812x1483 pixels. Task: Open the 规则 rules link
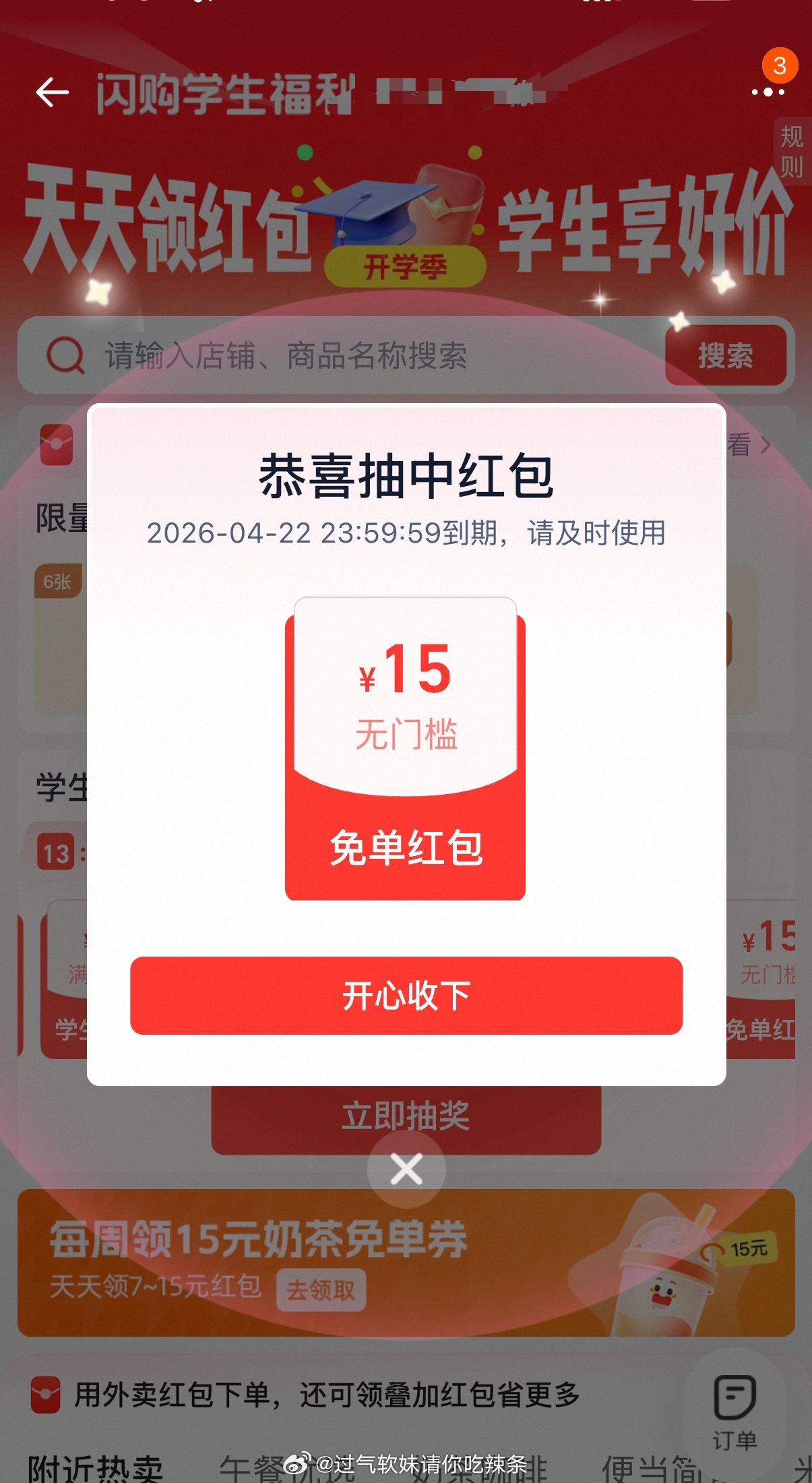[791, 152]
